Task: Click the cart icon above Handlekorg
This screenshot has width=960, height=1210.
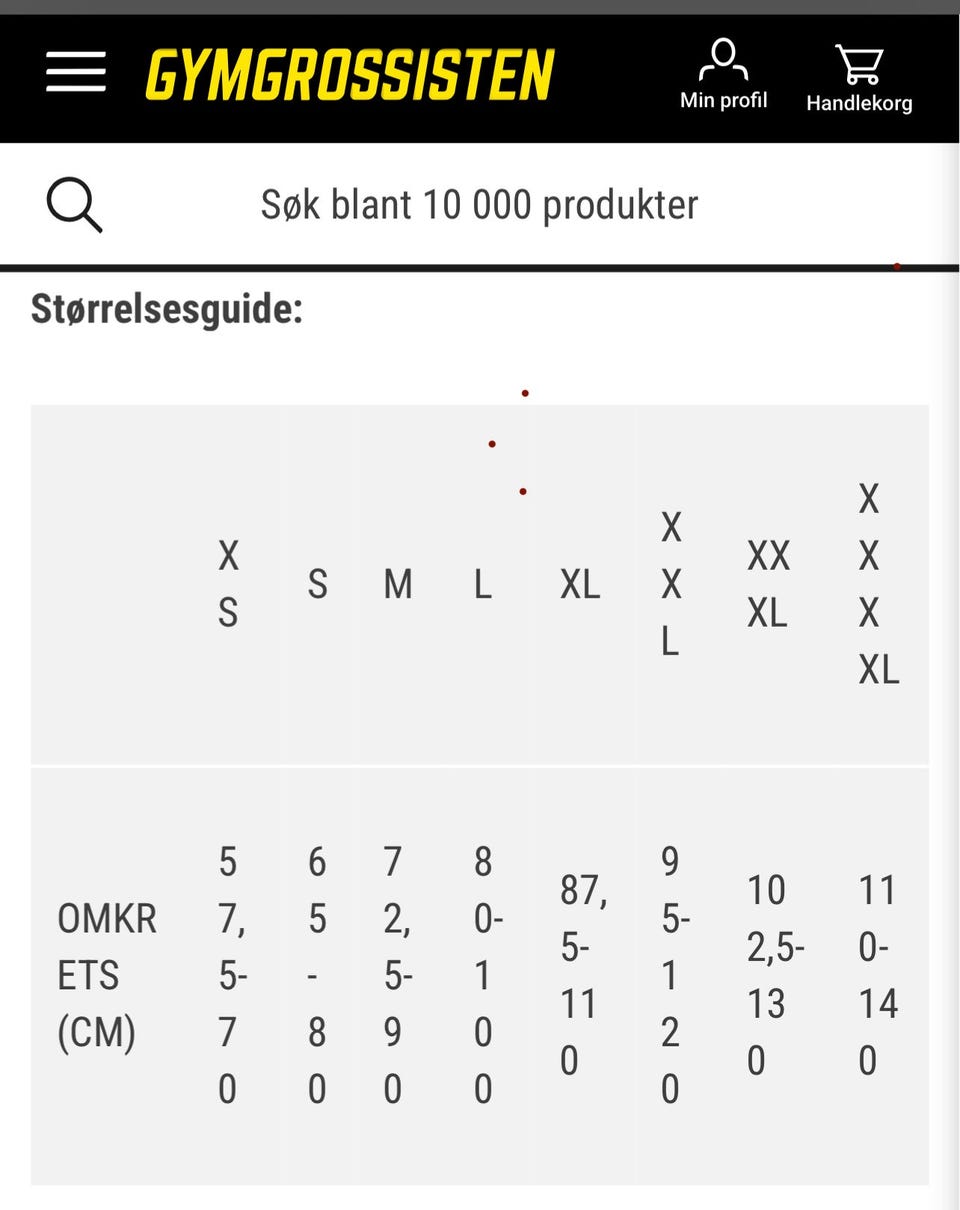Action: [x=859, y=62]
